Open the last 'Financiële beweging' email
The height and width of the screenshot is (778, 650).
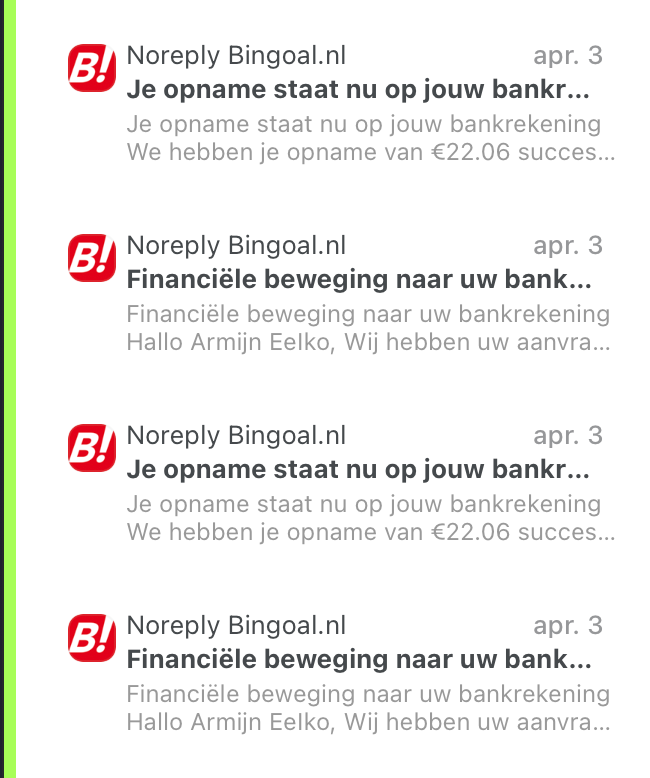tap(358, 661)
